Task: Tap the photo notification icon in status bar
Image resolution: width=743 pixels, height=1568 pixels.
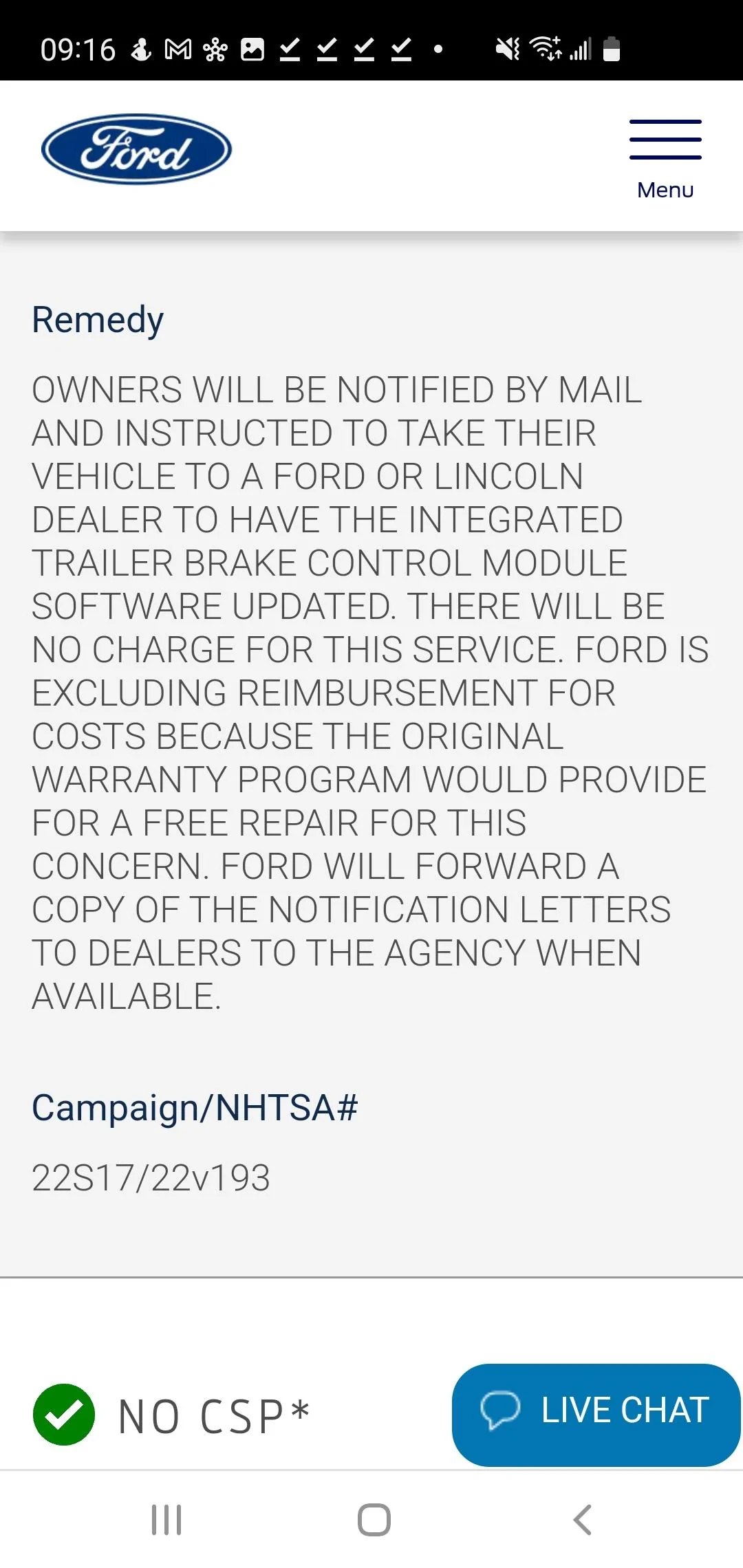Action: (253, 48)
